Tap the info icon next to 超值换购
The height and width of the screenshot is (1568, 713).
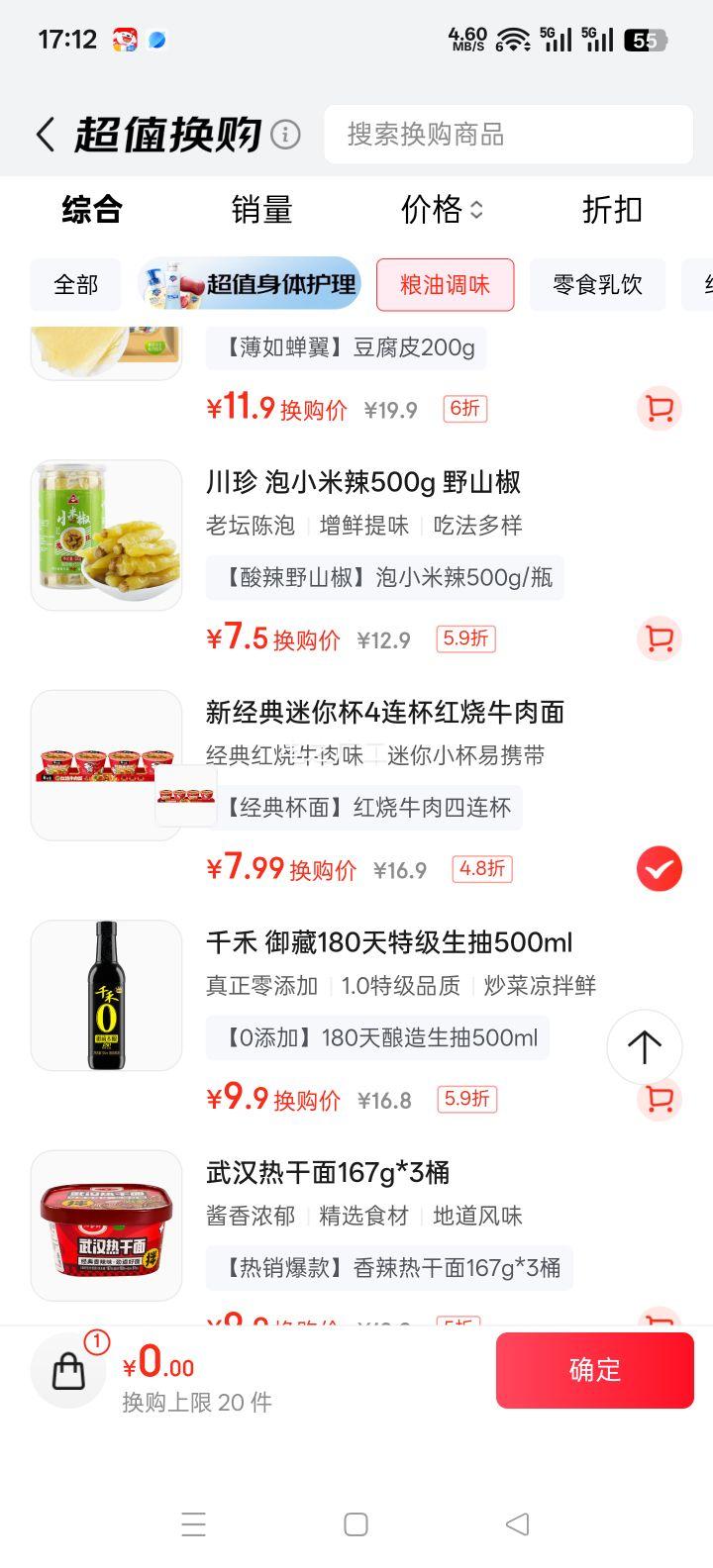283,134
